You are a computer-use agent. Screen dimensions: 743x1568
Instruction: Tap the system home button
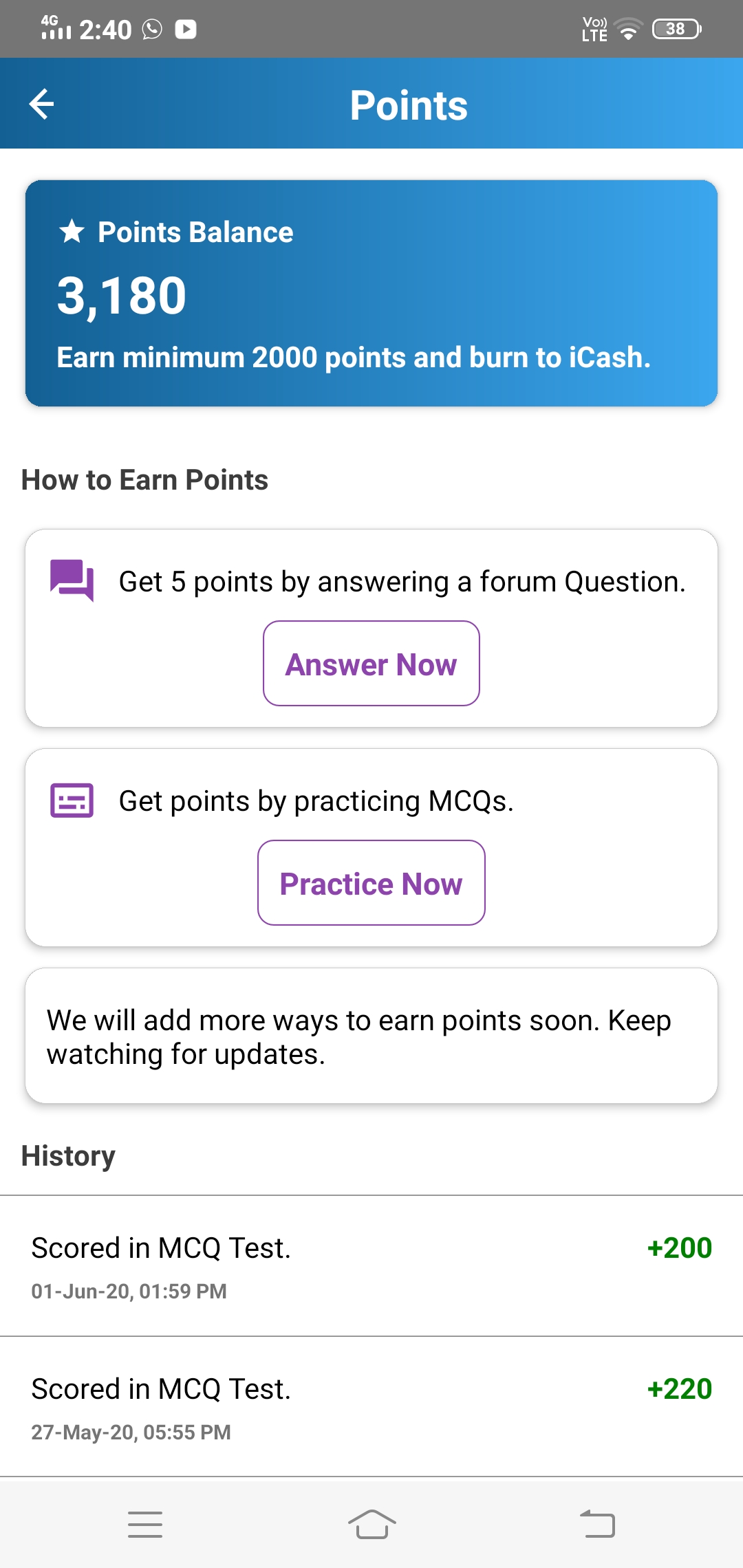coord(371,1524)
